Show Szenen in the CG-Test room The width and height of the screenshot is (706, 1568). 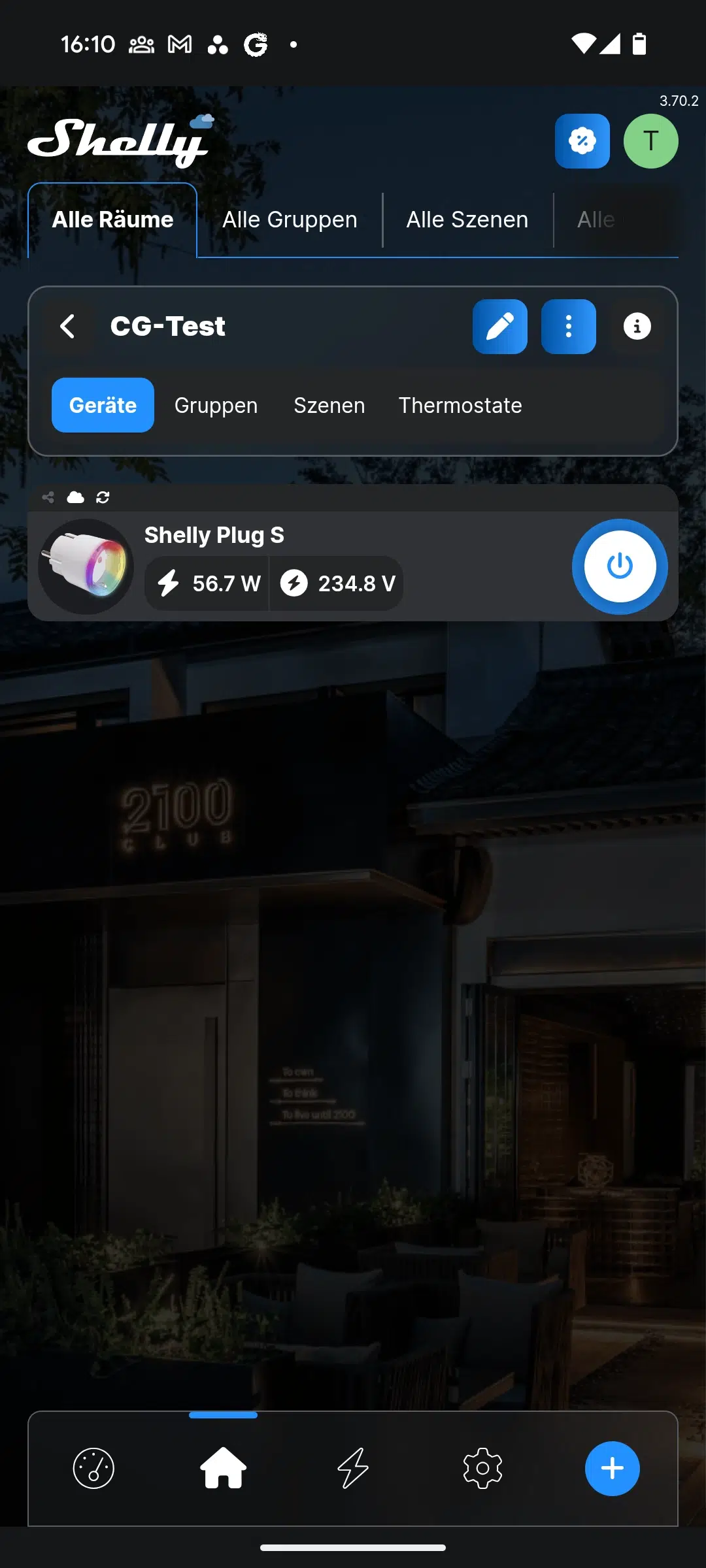point(329,405)
